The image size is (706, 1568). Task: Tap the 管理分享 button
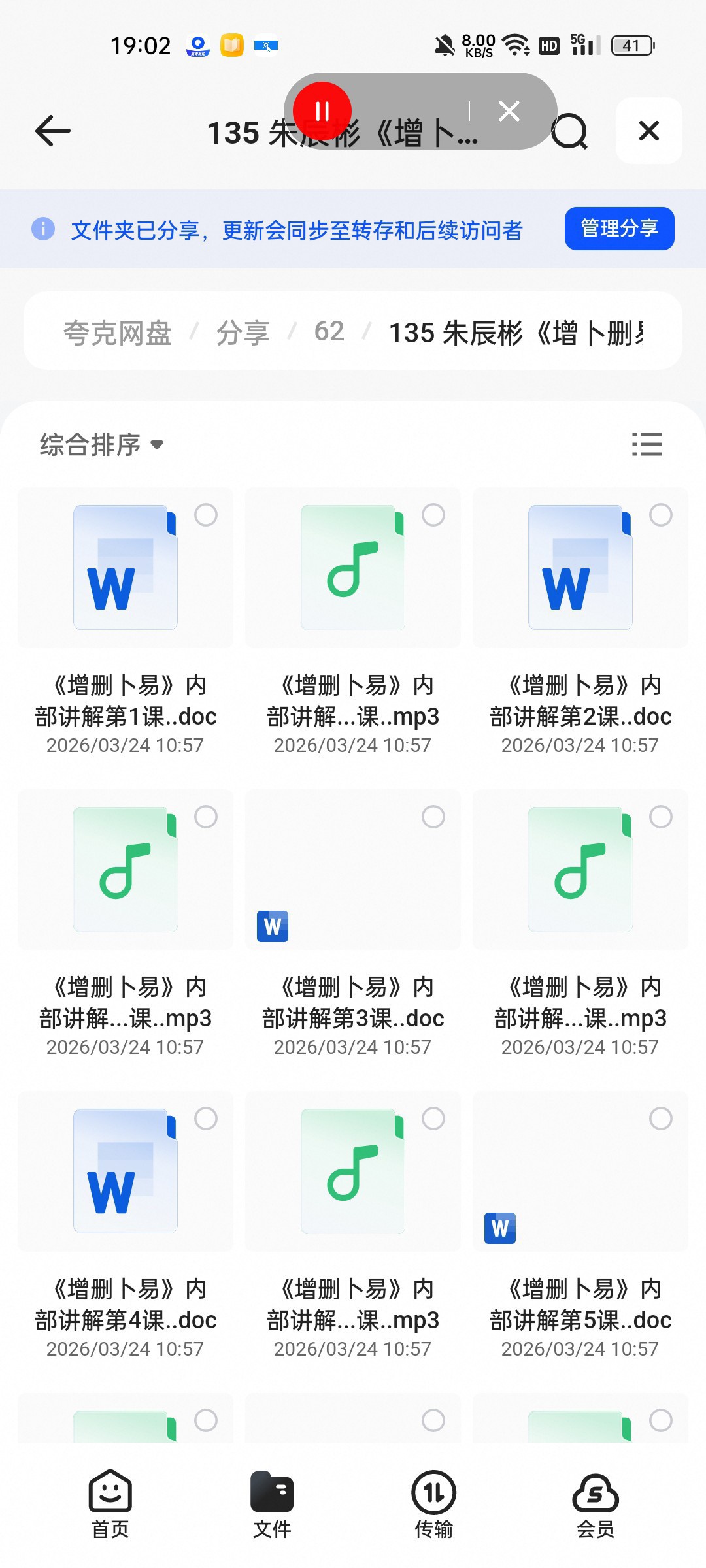tap(619, 229)
